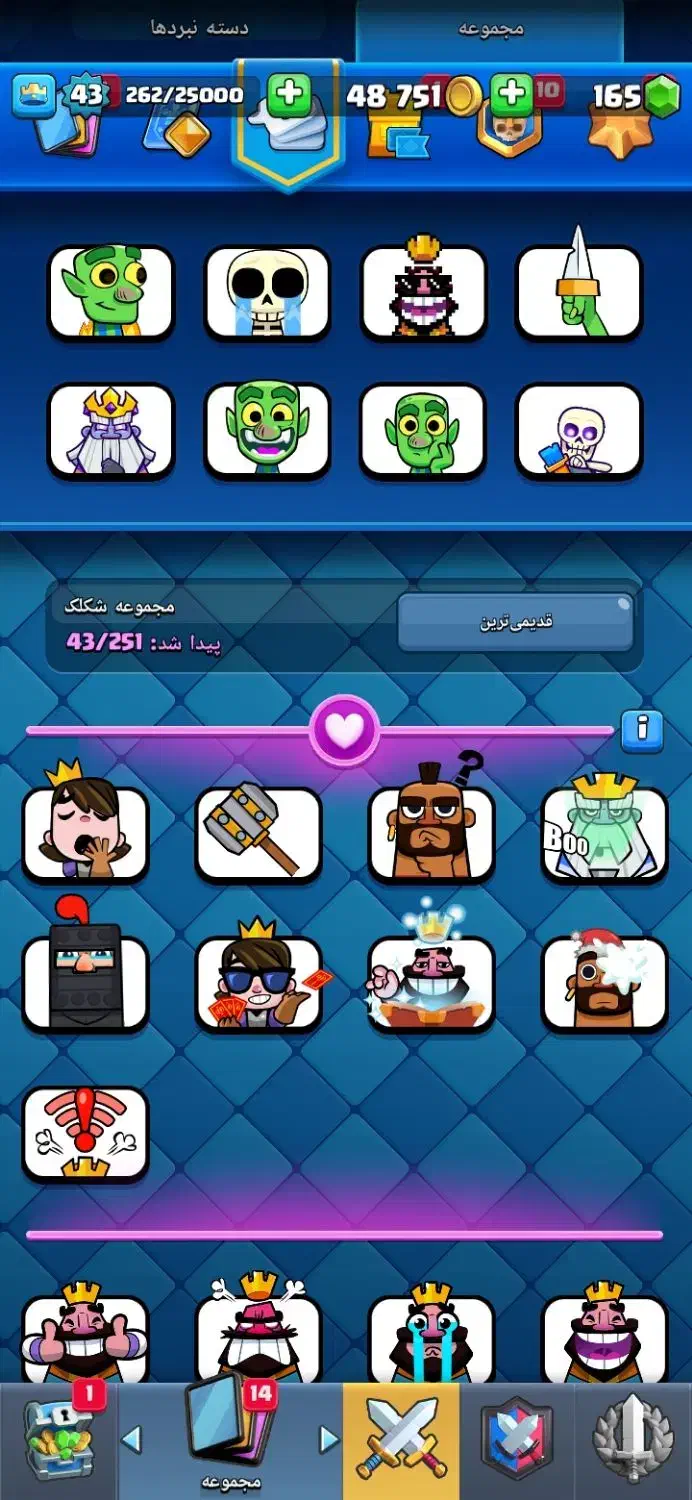Go to the battle crossed swords tab

coord(401,1440)
